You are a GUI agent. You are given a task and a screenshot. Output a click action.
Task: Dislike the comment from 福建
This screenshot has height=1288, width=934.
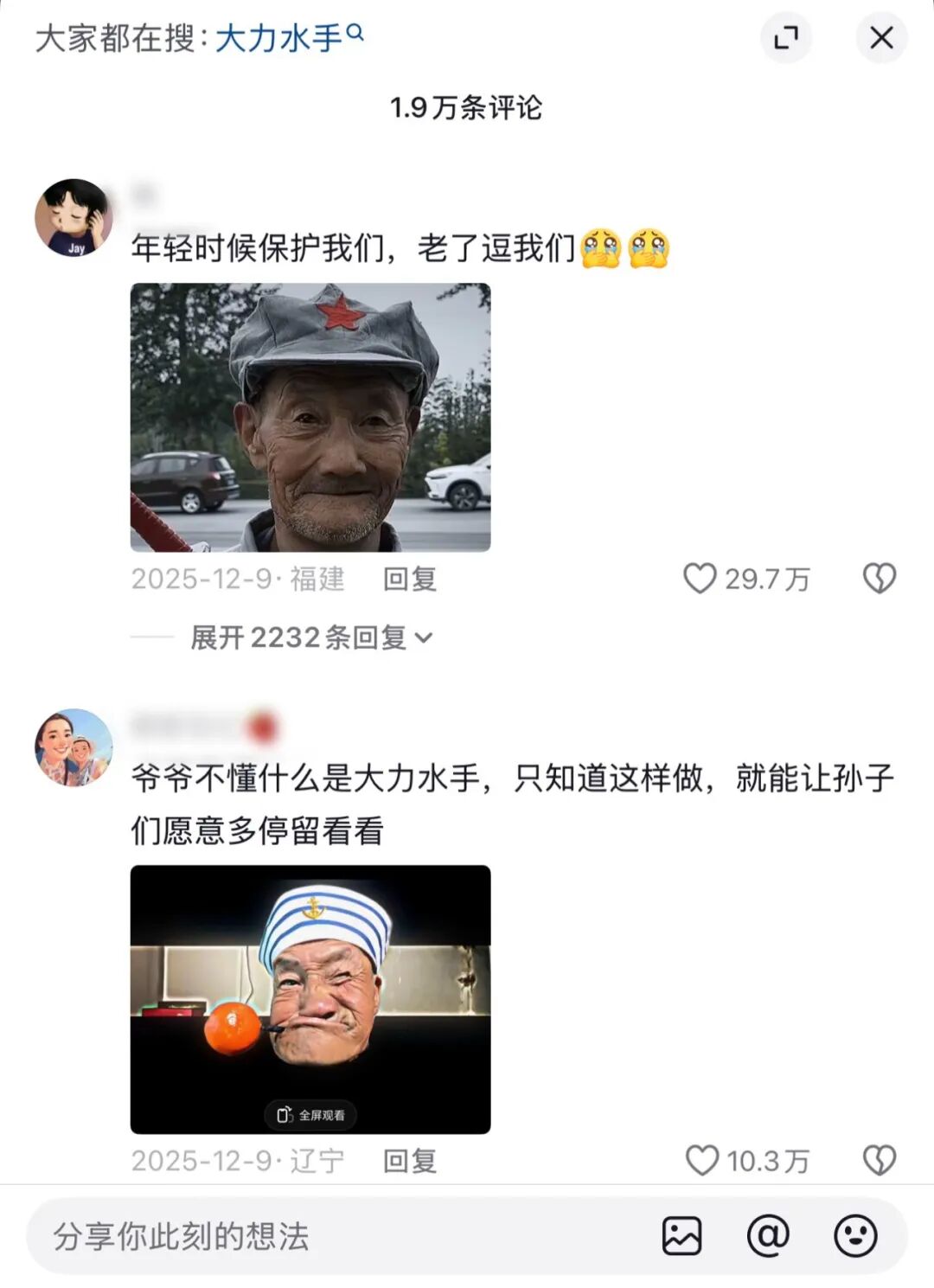[x=880, y=579]
